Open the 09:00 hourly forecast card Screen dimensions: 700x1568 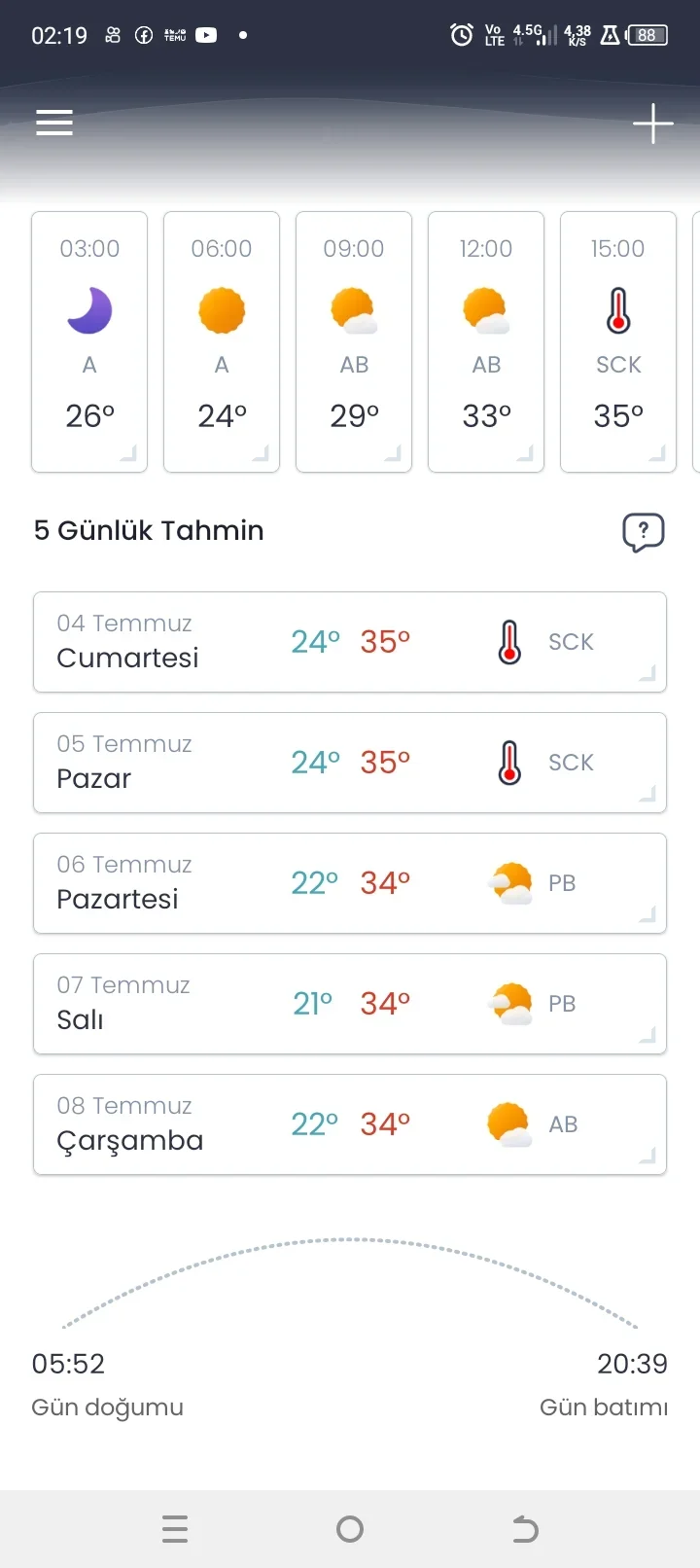pos(354,341)
